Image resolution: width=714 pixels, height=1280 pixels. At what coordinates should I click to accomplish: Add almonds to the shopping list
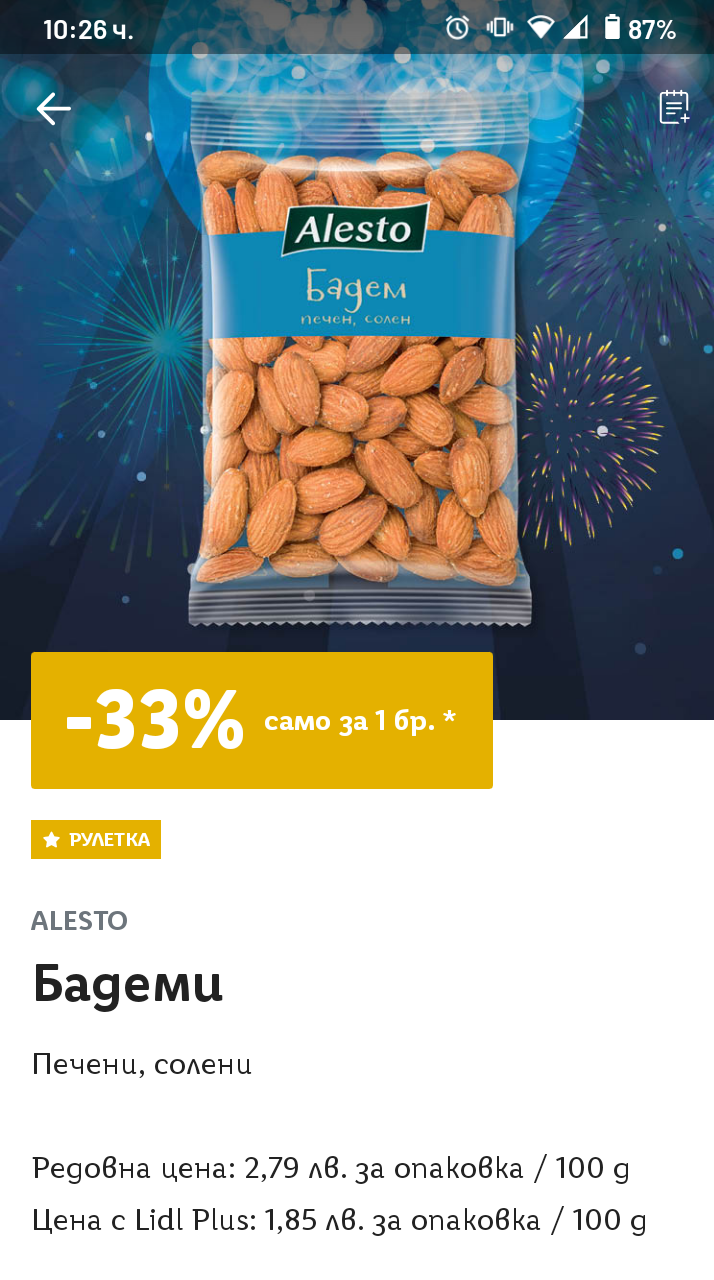tap(674, 107)
